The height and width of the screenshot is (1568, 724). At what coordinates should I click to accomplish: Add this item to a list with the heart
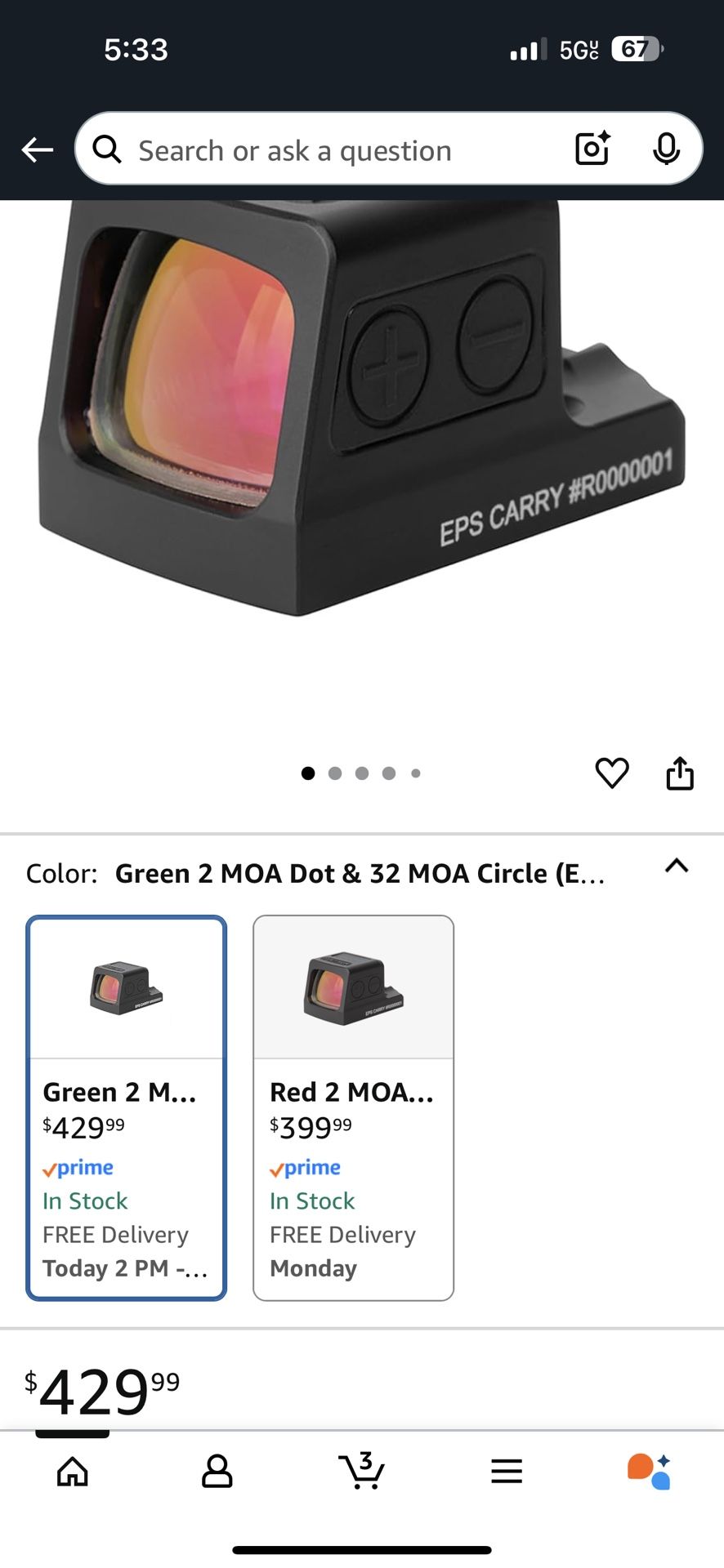(612, 773)
